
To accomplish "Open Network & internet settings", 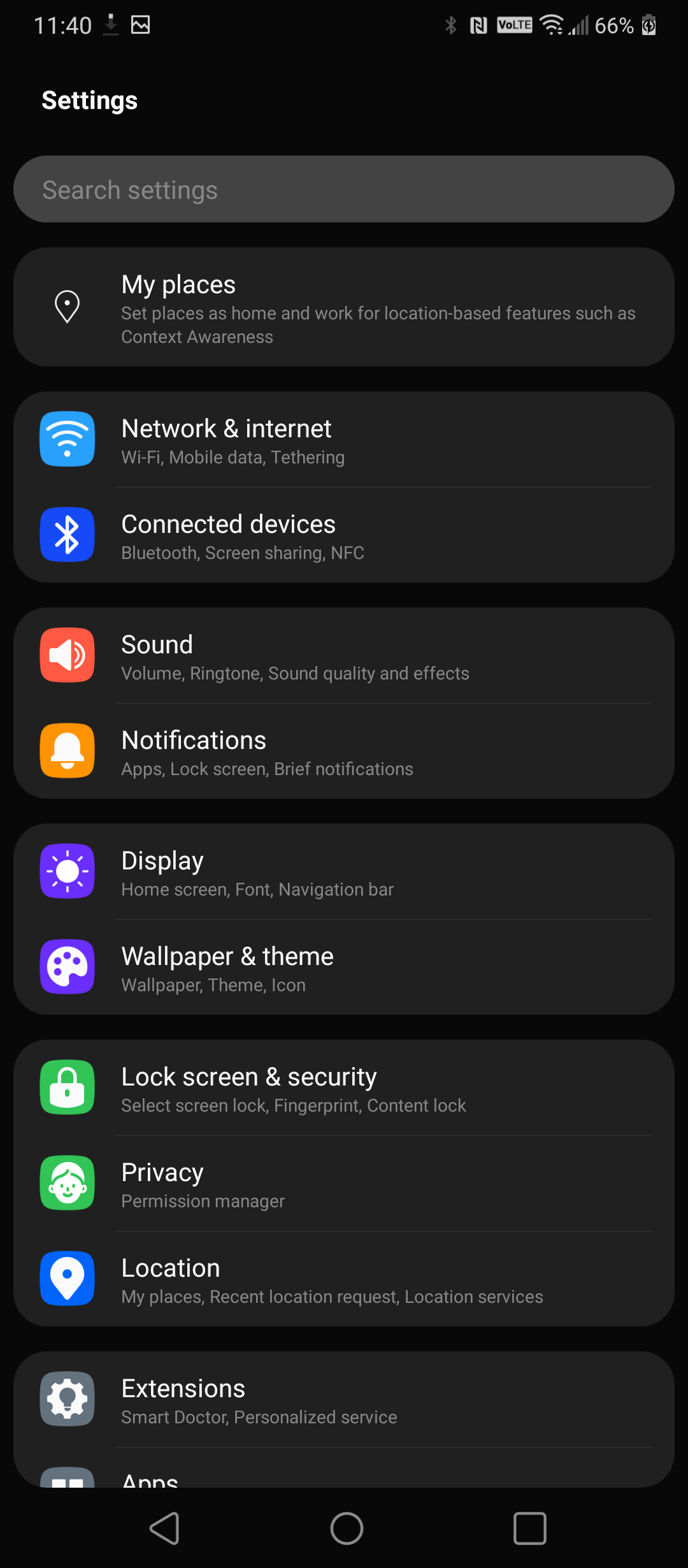I will click(x=344, y=440).
